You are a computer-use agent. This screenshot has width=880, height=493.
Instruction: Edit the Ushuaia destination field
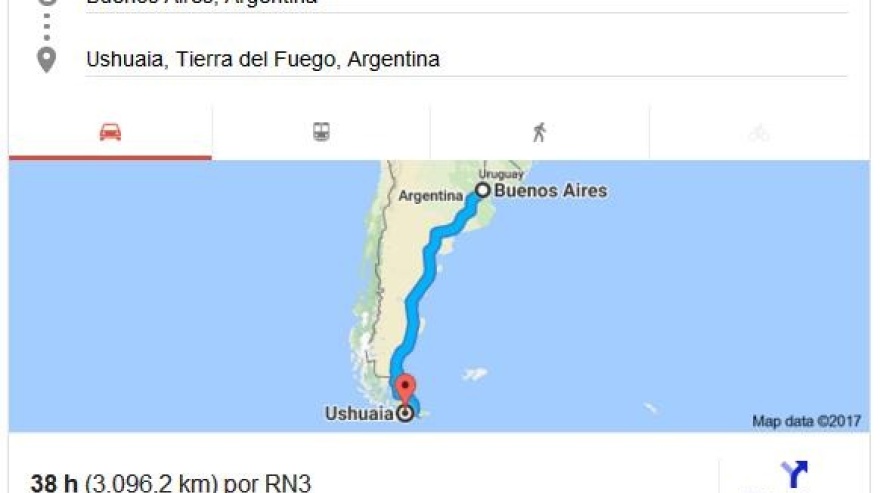(x=262, y=60)
